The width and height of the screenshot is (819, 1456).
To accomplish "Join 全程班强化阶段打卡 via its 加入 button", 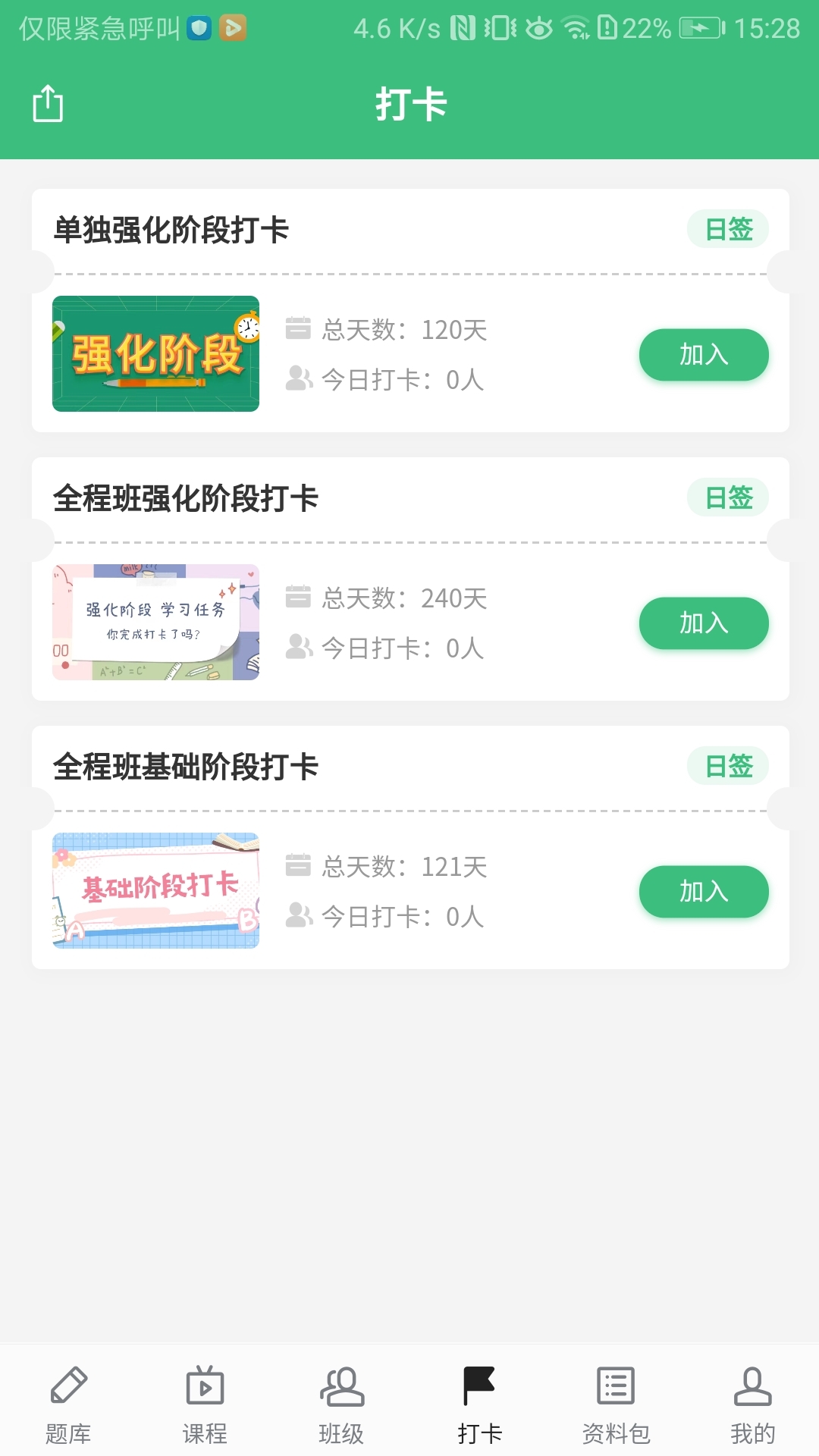I will pos(703,623).
